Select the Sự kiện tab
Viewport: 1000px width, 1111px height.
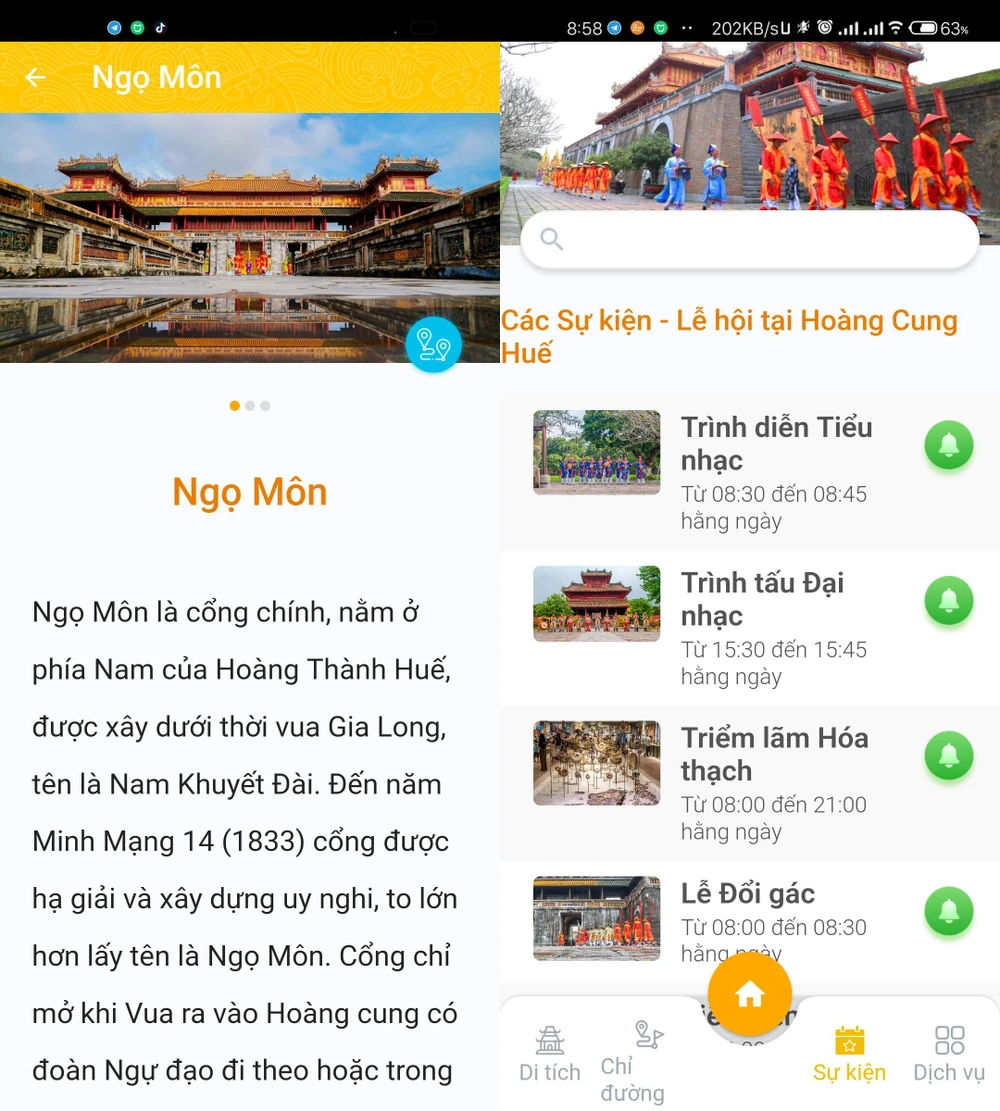tap(849, 1053)
